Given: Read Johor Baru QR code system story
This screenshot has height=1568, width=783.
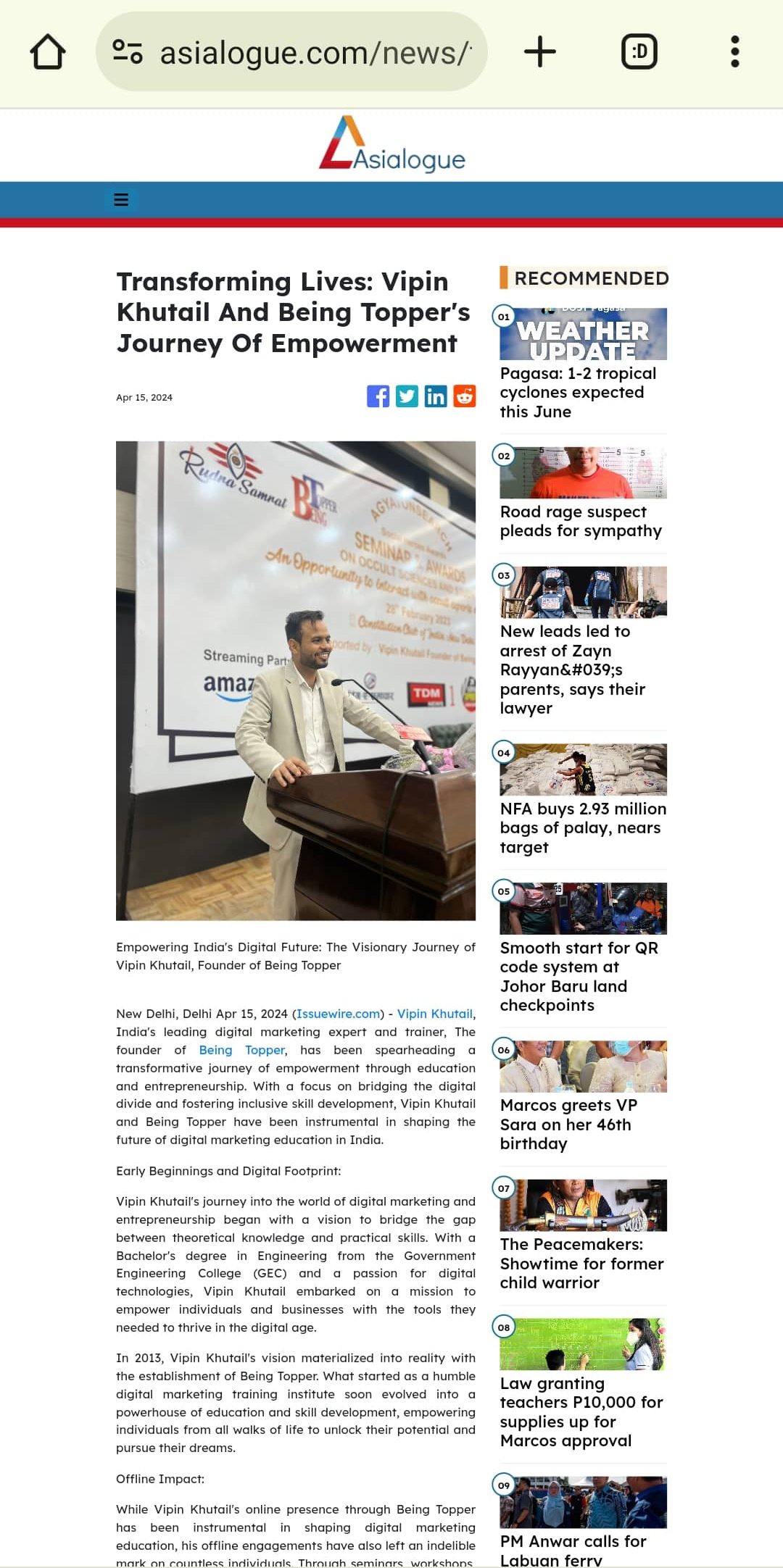Looking at the screenshot, I should (579, 976).
